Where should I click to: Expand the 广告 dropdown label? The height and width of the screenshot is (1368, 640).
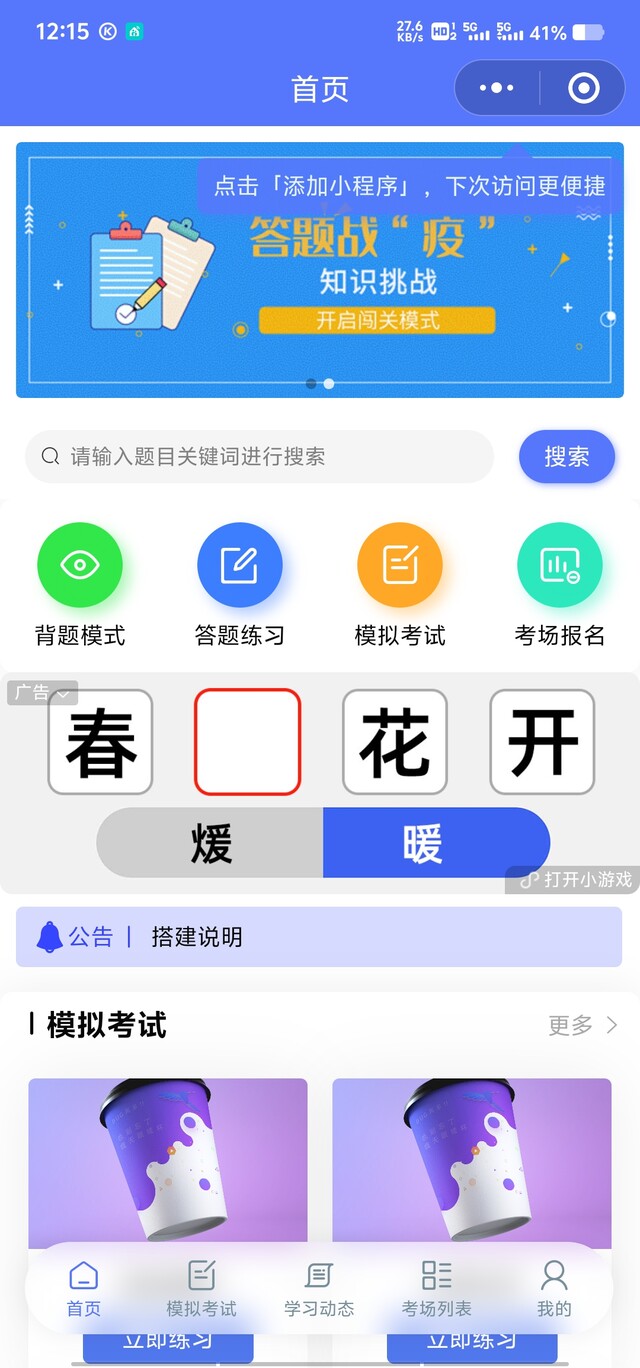(x=42, y=693)
